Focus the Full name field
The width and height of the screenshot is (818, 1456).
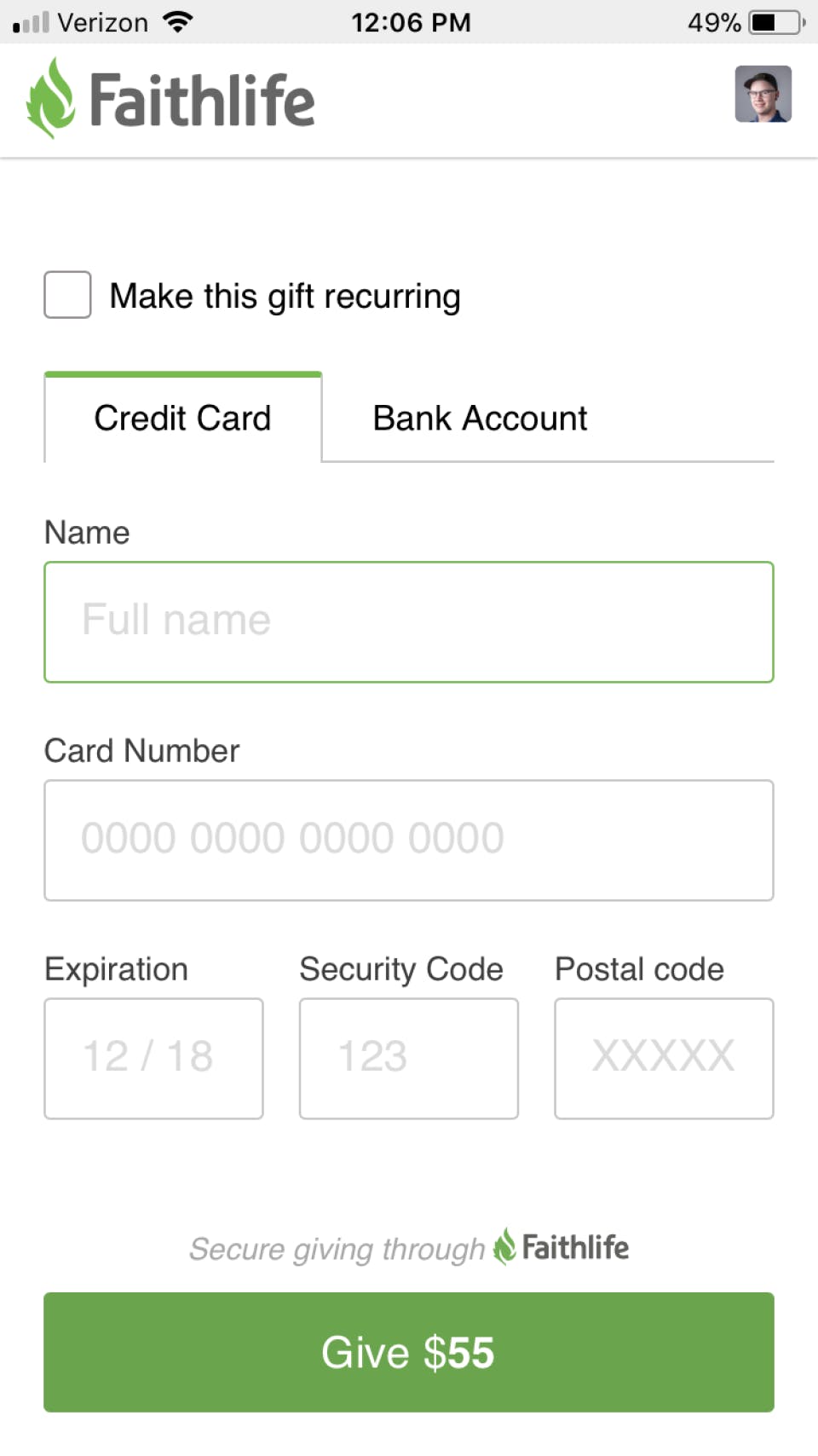(409, 621)
